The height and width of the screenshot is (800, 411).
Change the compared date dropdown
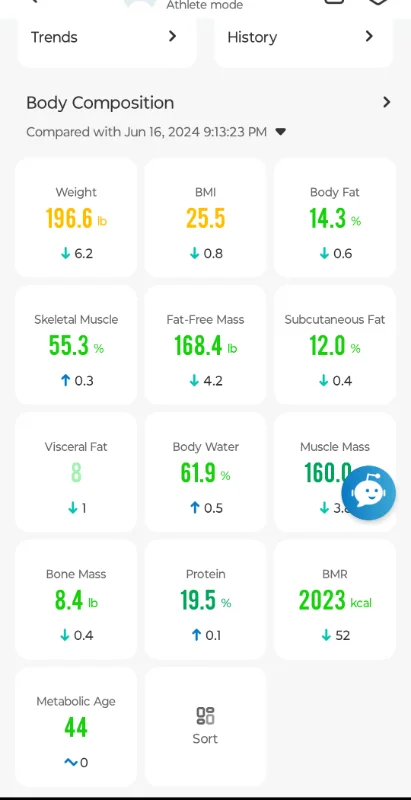[156, 132]
